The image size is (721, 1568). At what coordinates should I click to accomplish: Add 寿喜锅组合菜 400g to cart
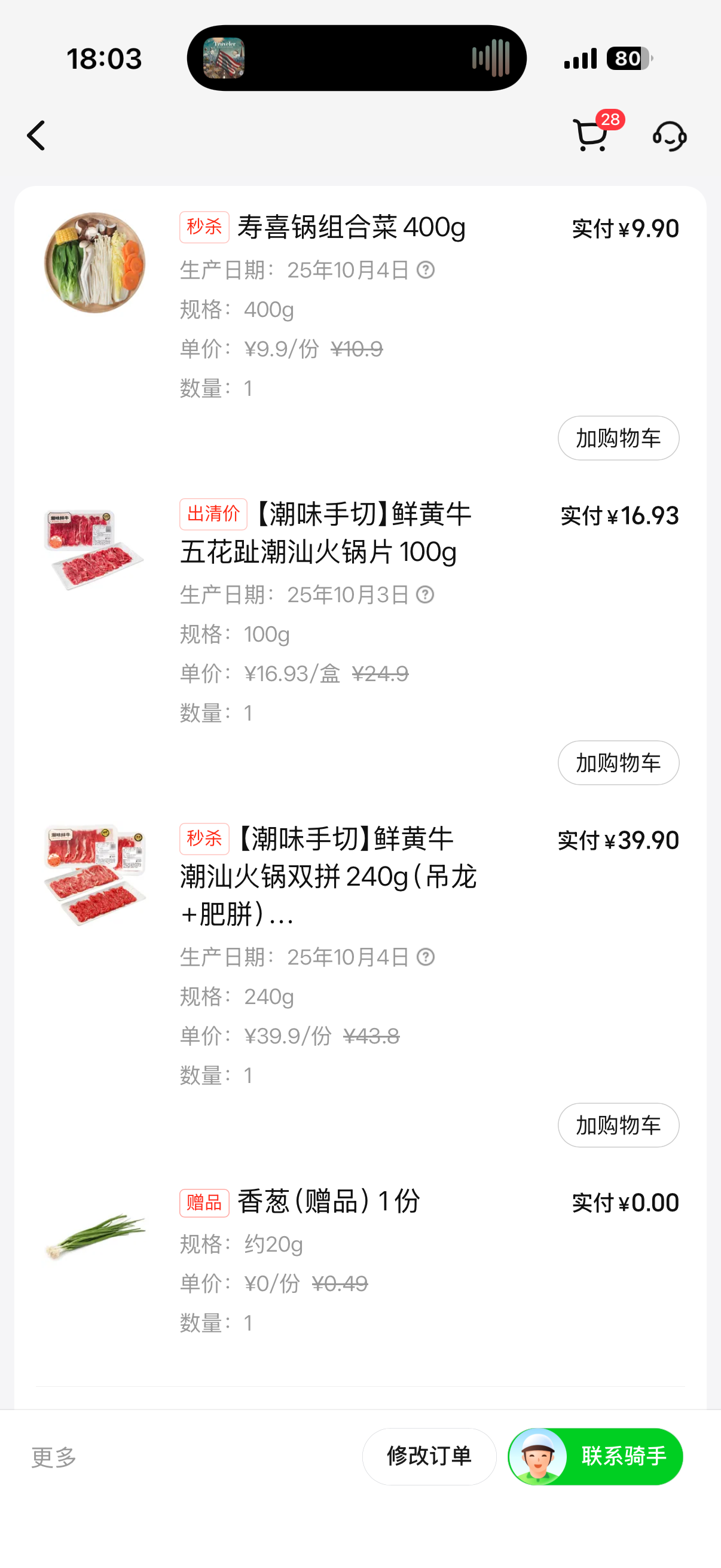[618, 438]
